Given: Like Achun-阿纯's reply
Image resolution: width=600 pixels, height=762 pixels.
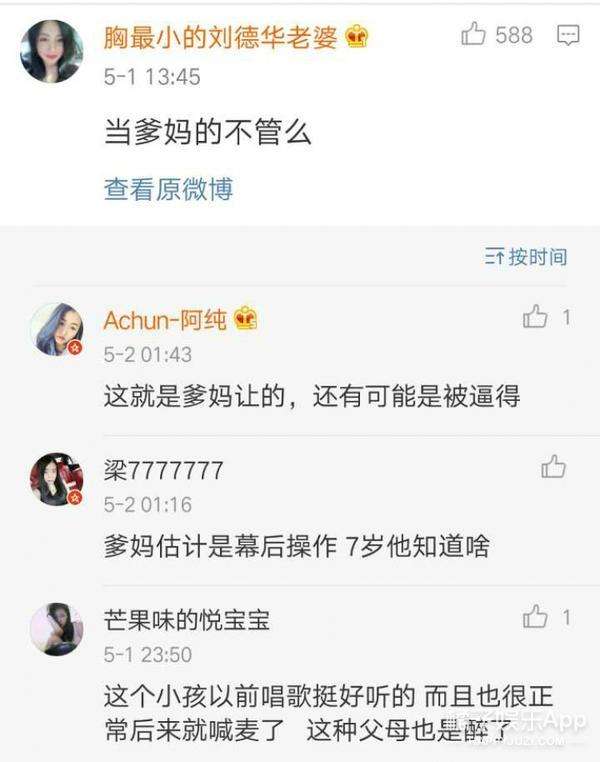Looking at the screenshot, I should click(x=536, y=318).
